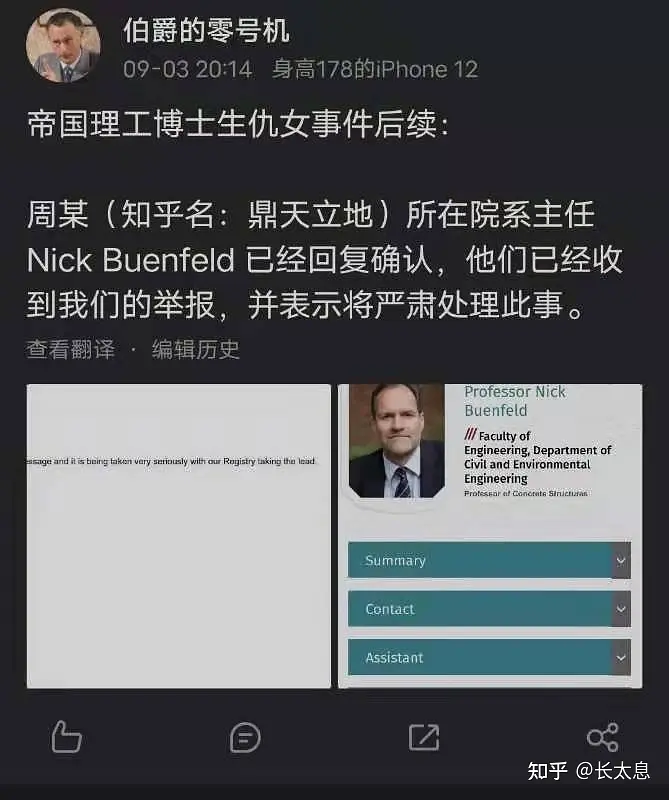669x800 pixels.
Task: Open 伯爵的零号机's profile avatar
Action: pyautogui.click(x=63, y=46)
